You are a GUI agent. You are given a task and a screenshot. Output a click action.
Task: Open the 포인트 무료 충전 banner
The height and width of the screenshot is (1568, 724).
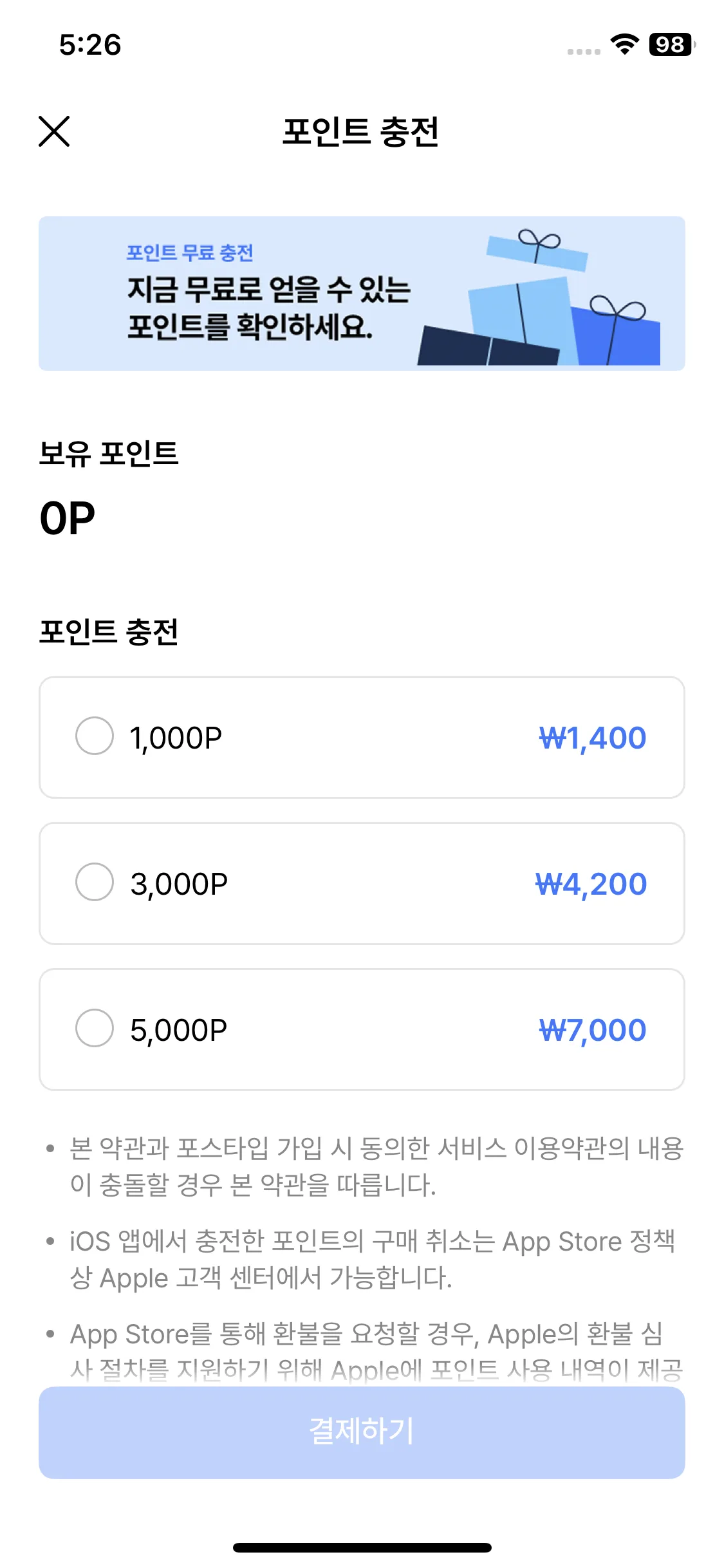click(362, 294)
